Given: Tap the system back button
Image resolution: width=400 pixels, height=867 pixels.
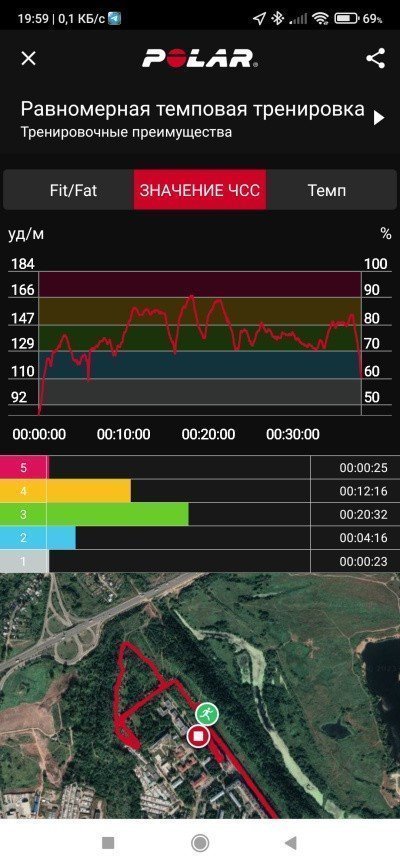Looking at the screenshot, I should tap(290, 843).
